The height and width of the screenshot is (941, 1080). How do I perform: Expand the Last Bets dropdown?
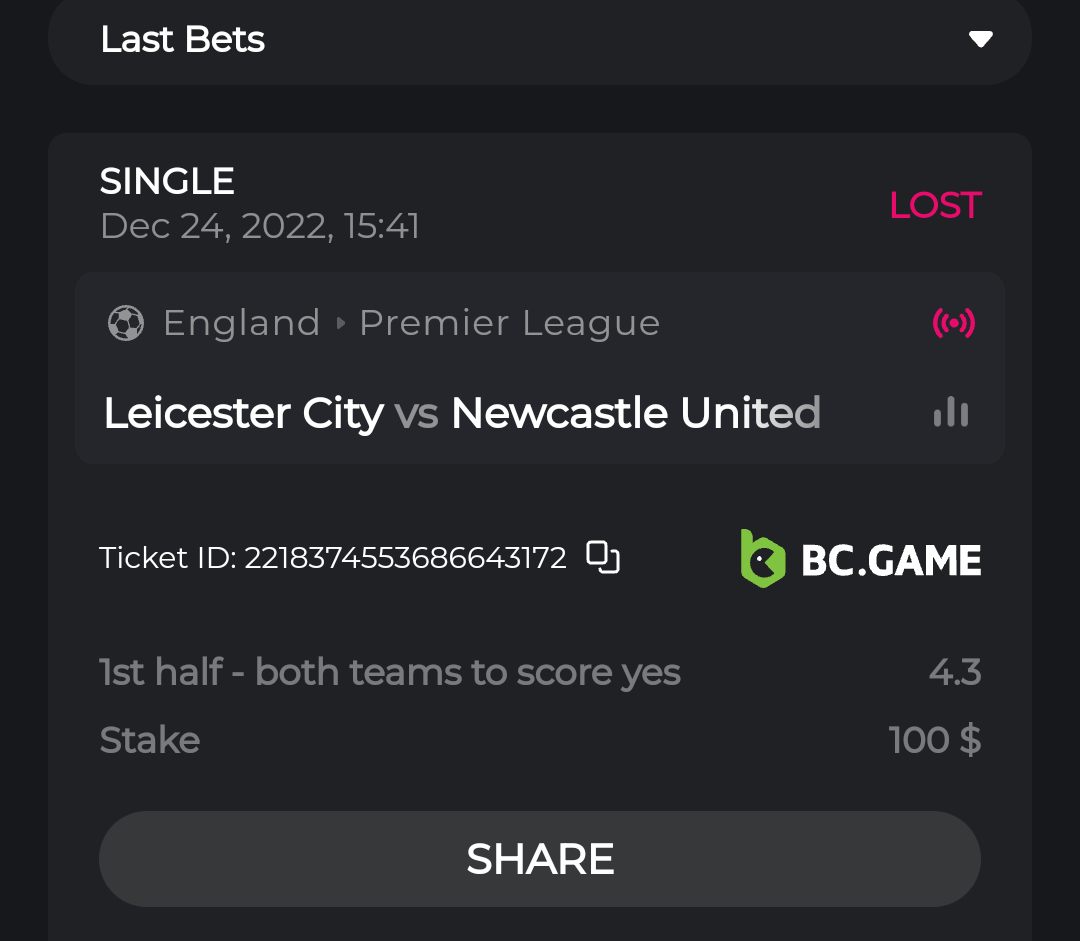click(980, 40)
